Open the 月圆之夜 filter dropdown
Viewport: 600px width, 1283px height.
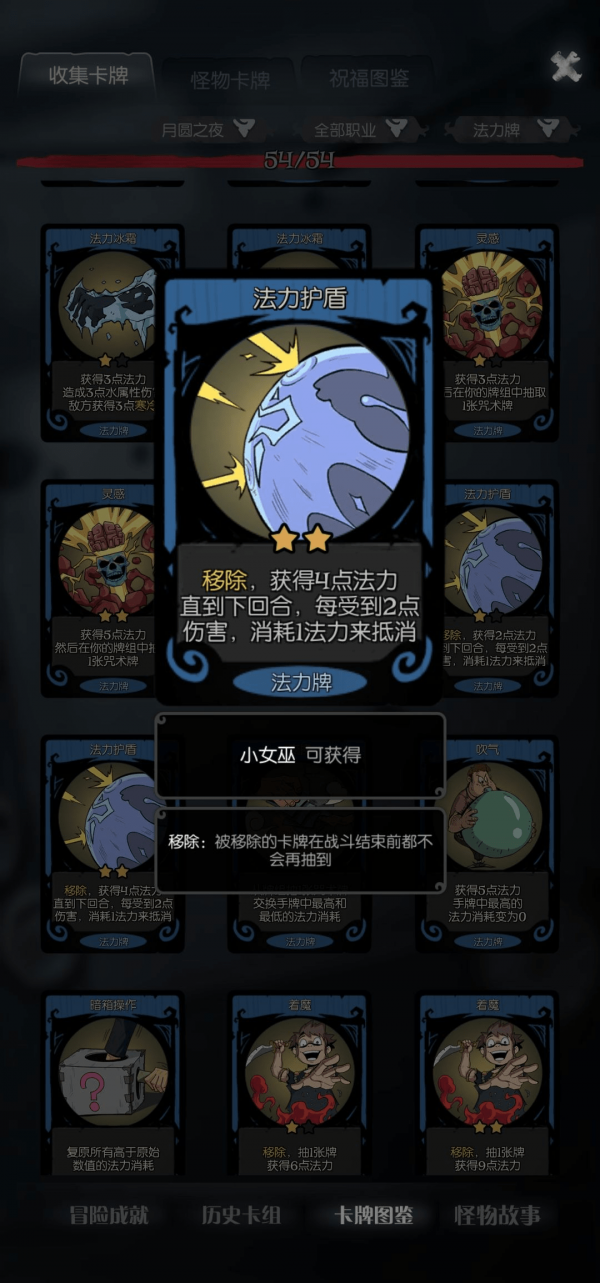(x=207, y=129)
